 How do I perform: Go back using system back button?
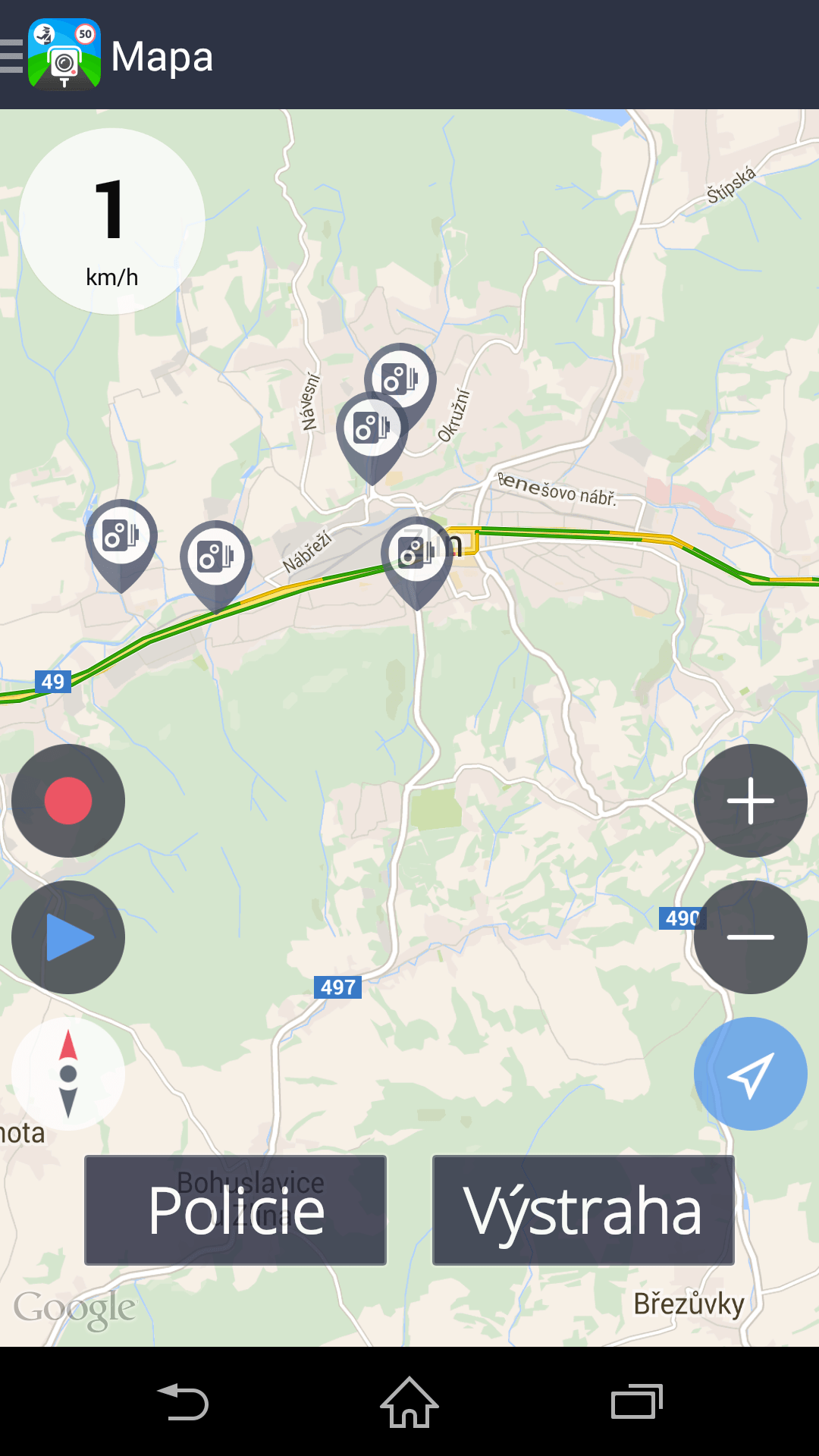(x=182, y=1401)
